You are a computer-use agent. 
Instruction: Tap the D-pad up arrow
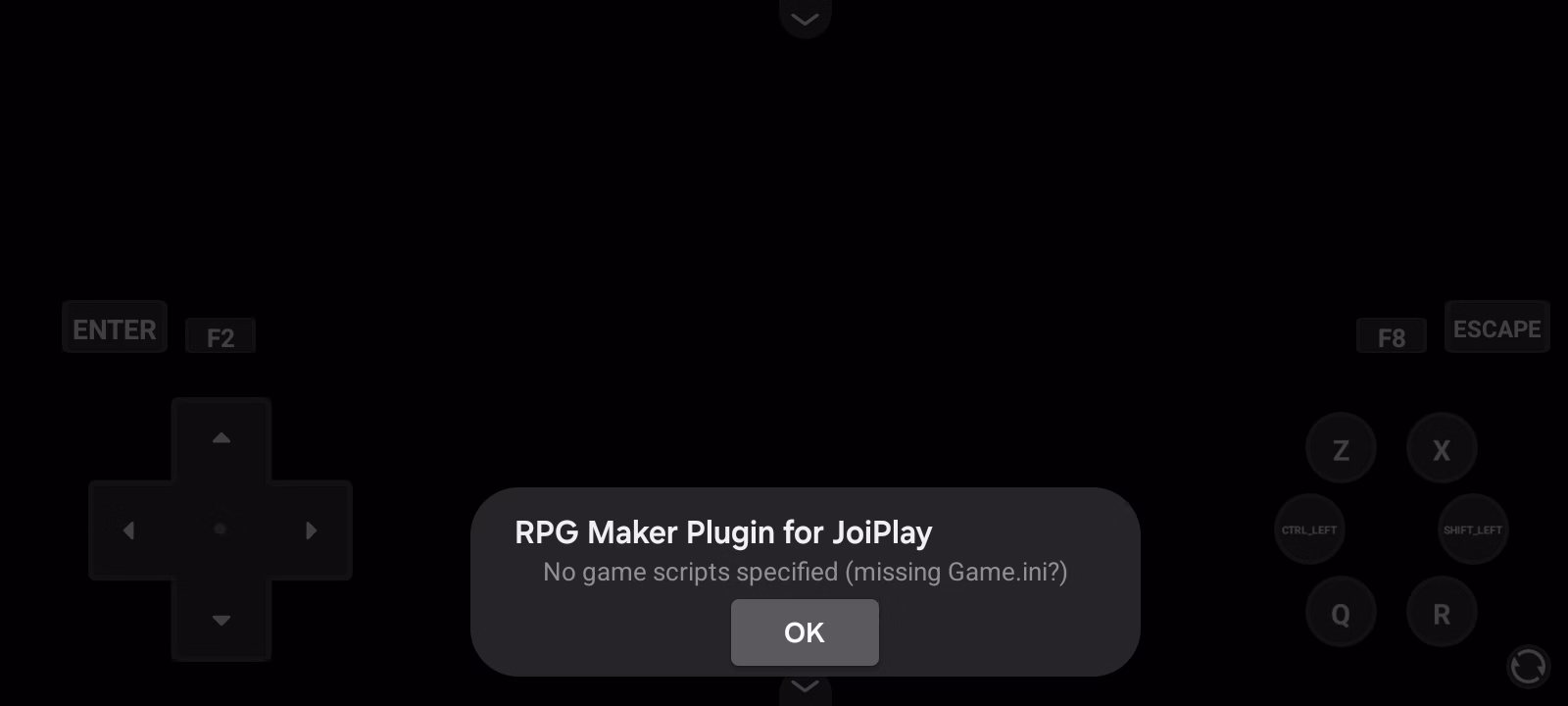(x=221, y=438)
